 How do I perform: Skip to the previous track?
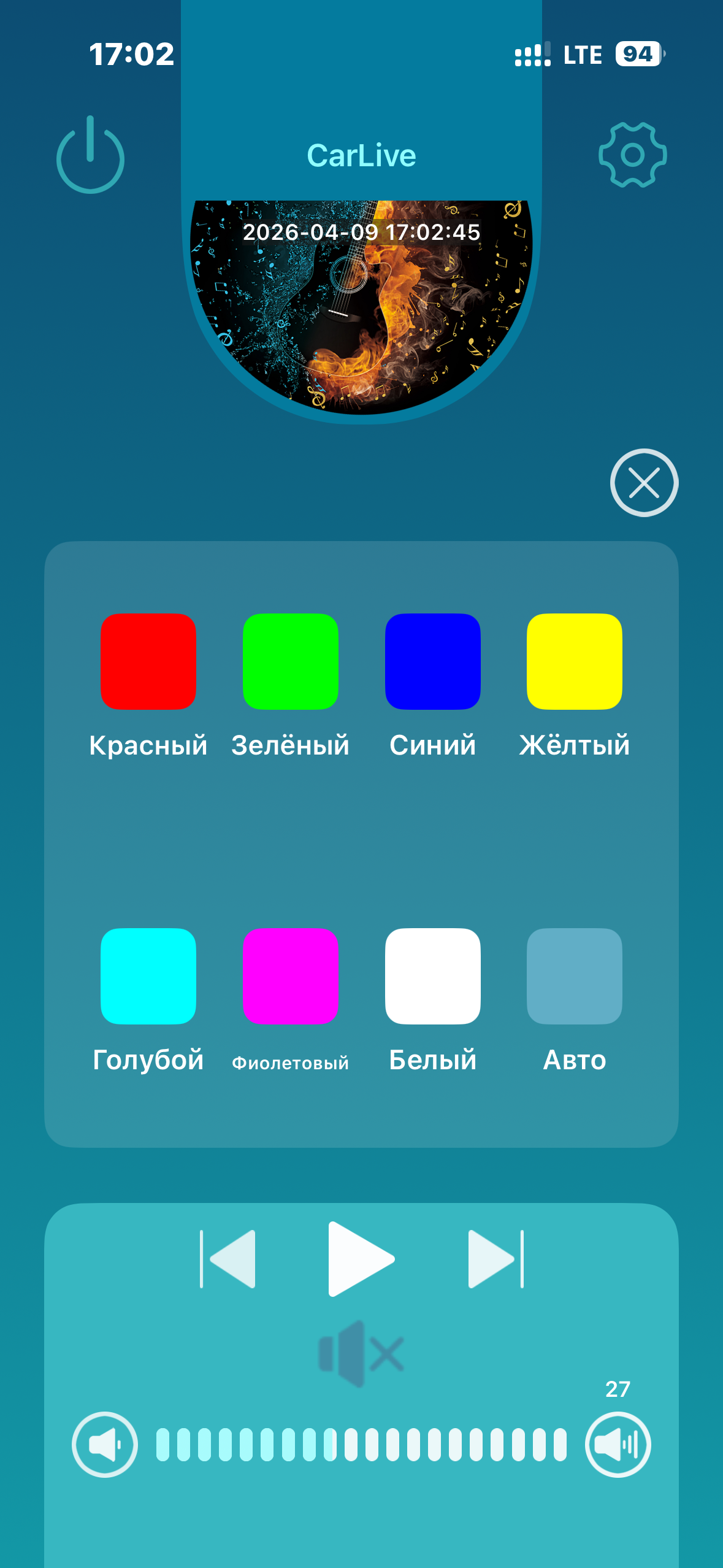228,1259
